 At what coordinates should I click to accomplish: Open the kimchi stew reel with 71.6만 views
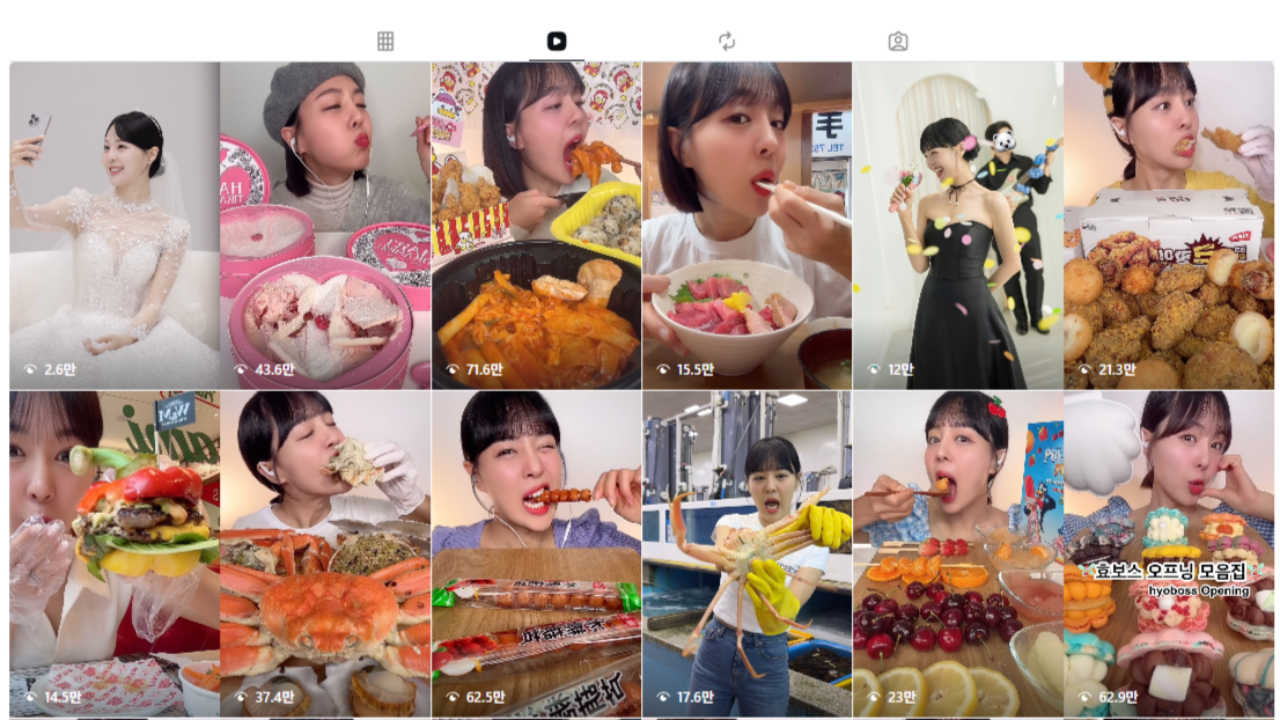click(x=536, y=225)
